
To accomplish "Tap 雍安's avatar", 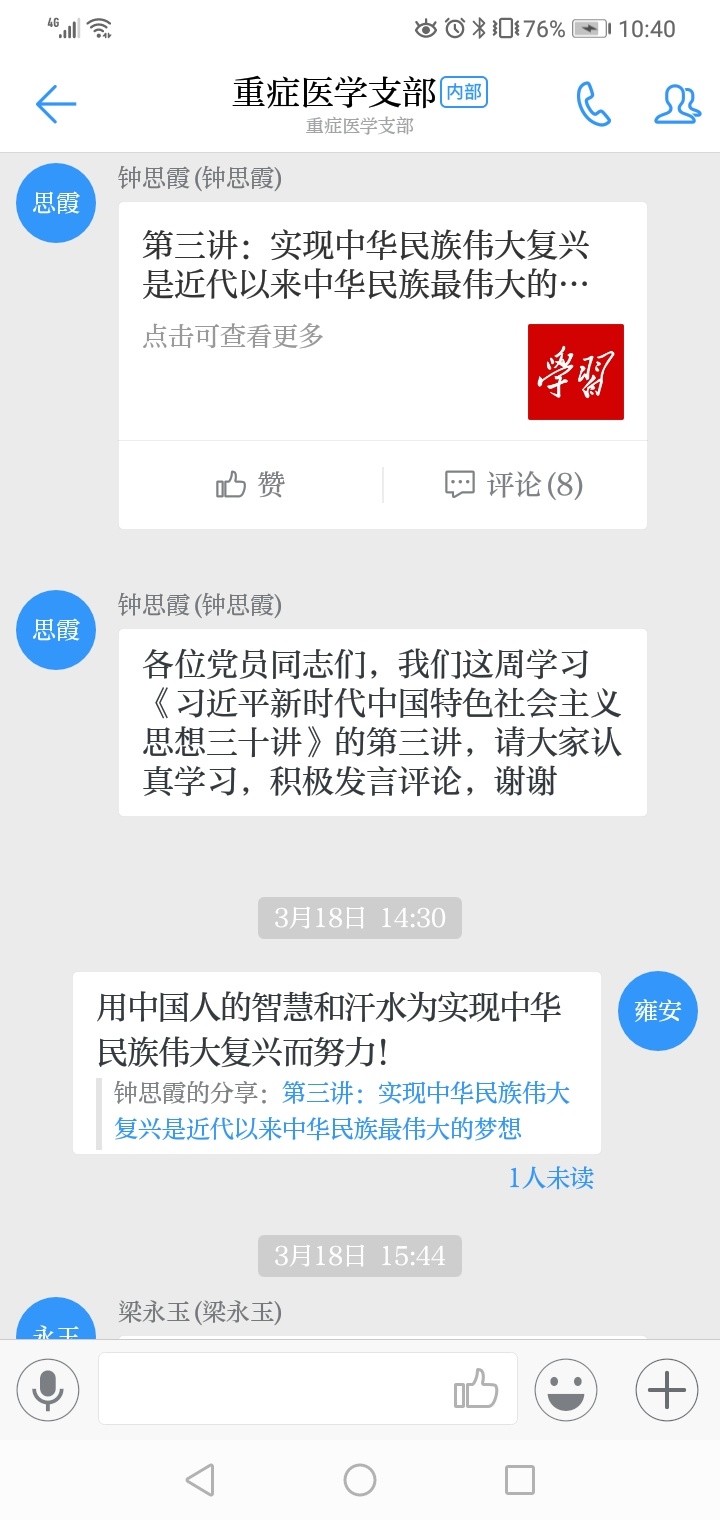I will (x=658, y=1010).
